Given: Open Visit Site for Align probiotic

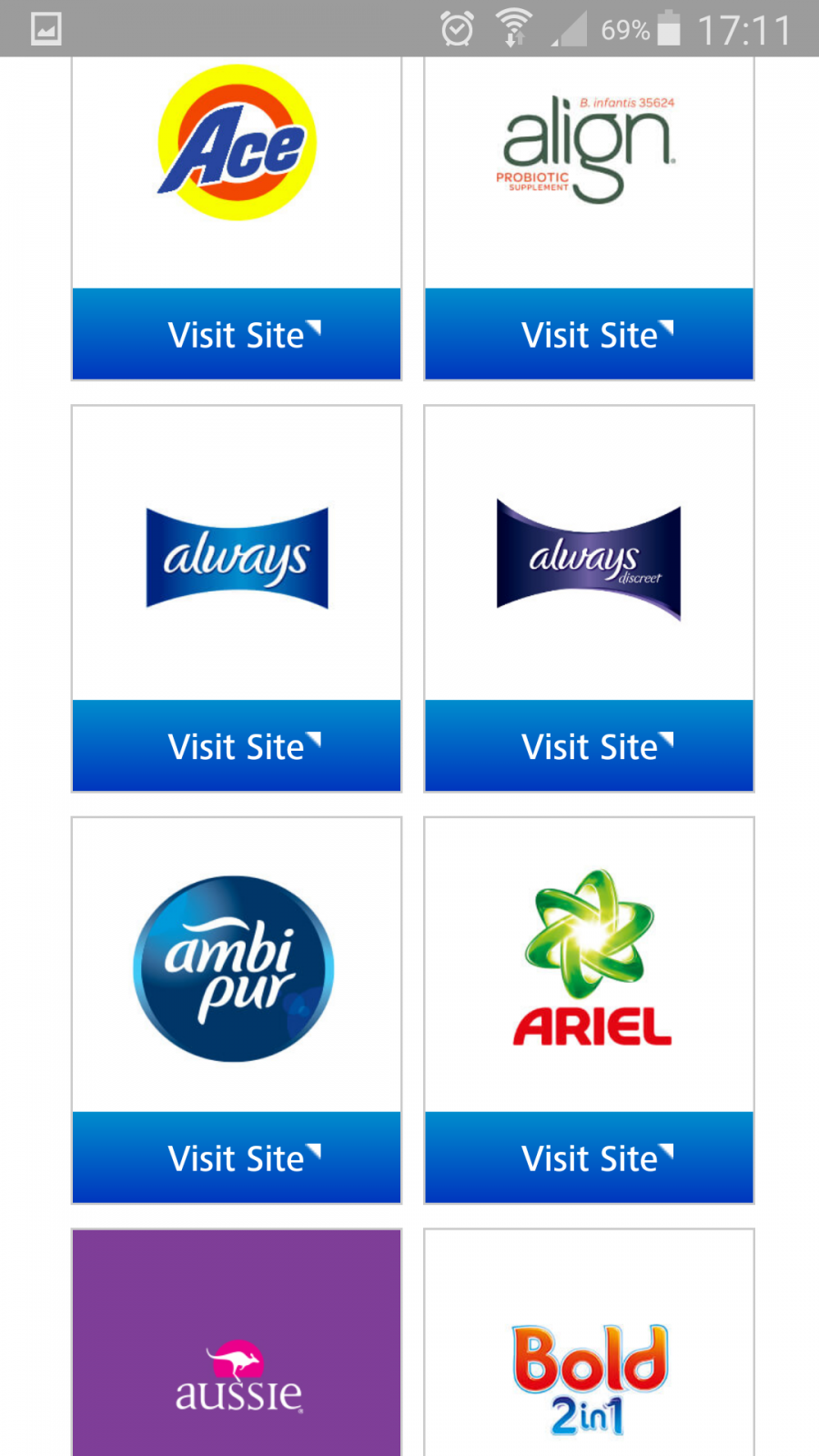Looking at the screenshot, I should click(x=590, y=334).
